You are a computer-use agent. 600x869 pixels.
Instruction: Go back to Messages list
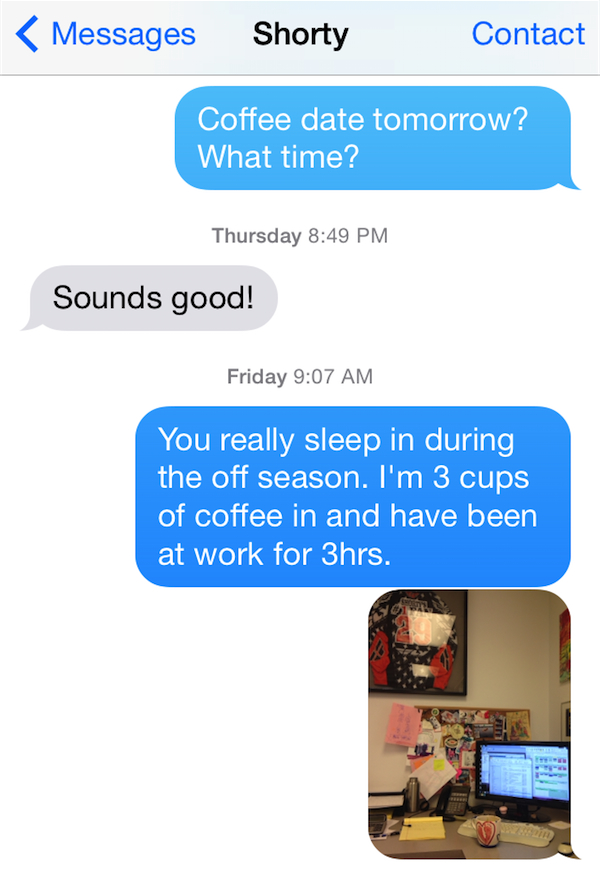[106, 34]
